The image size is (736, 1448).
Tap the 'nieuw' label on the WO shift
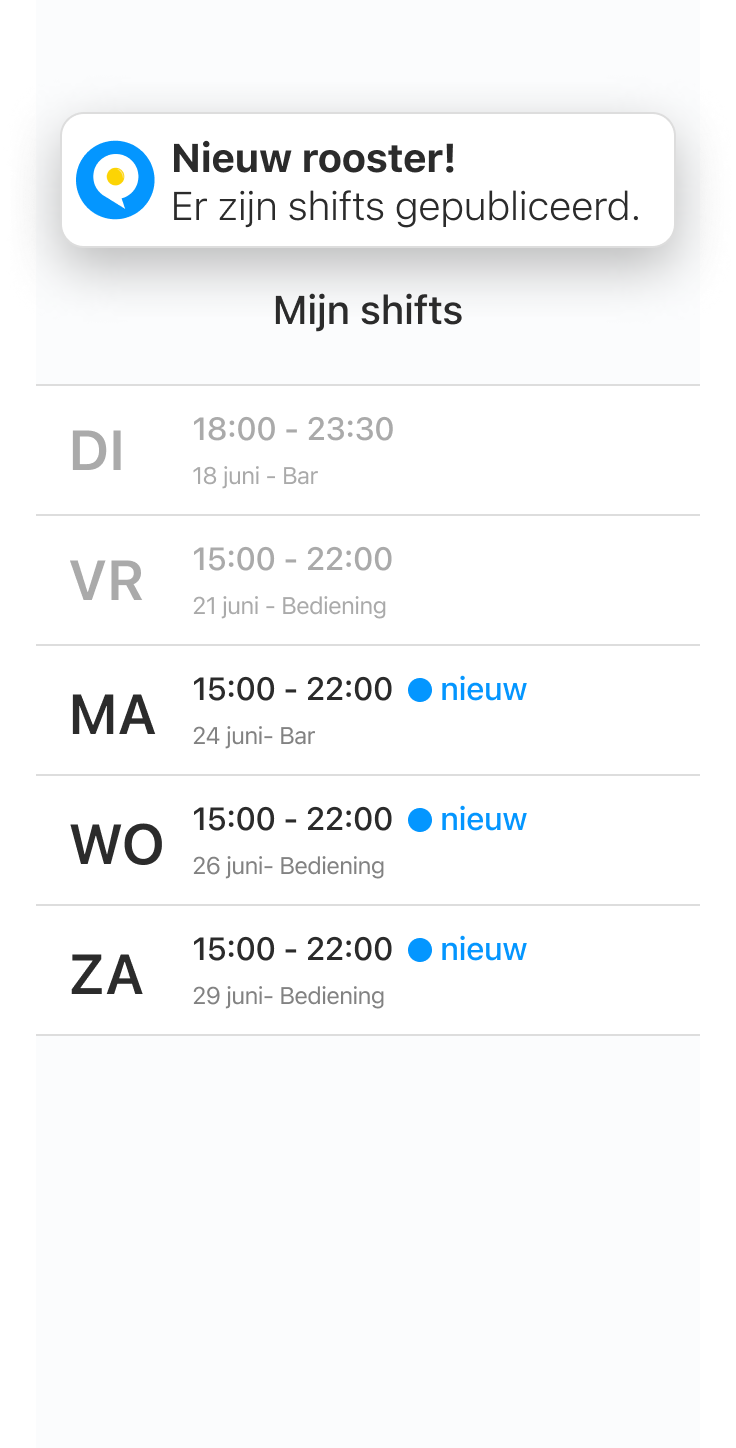click(x=483, y=819)
